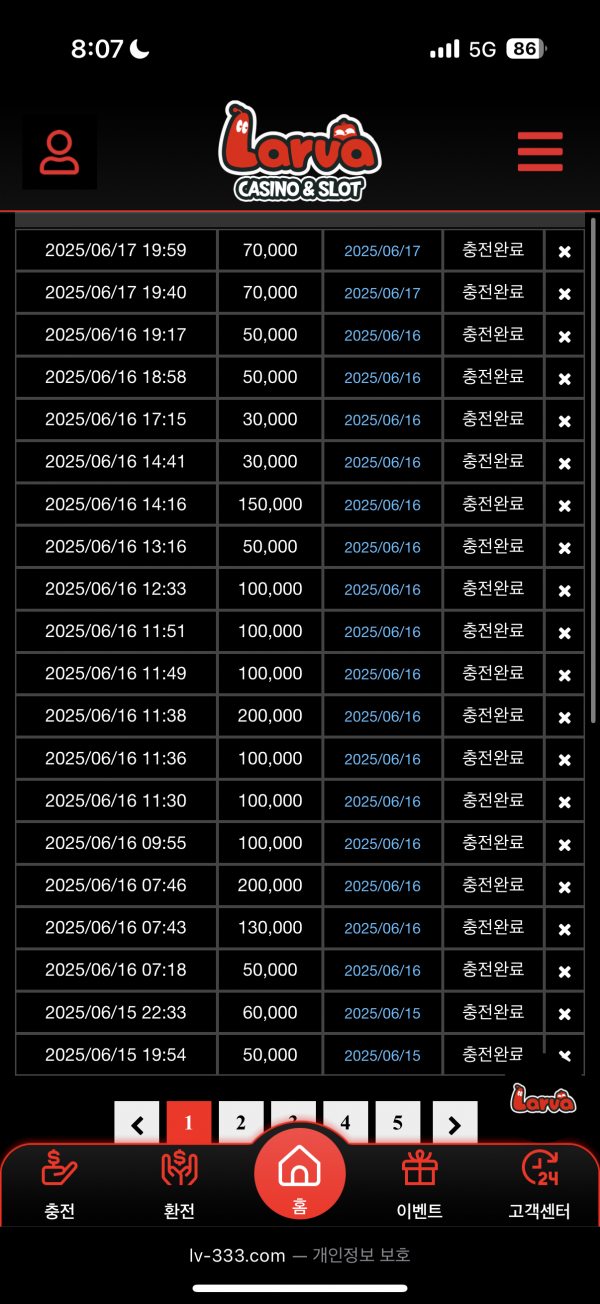Image resolution: width=600 pixels, height=1304 pixels.
Task: Open the 고객센터 tab
Action: pyautogui.click(x=539, y=1186)
